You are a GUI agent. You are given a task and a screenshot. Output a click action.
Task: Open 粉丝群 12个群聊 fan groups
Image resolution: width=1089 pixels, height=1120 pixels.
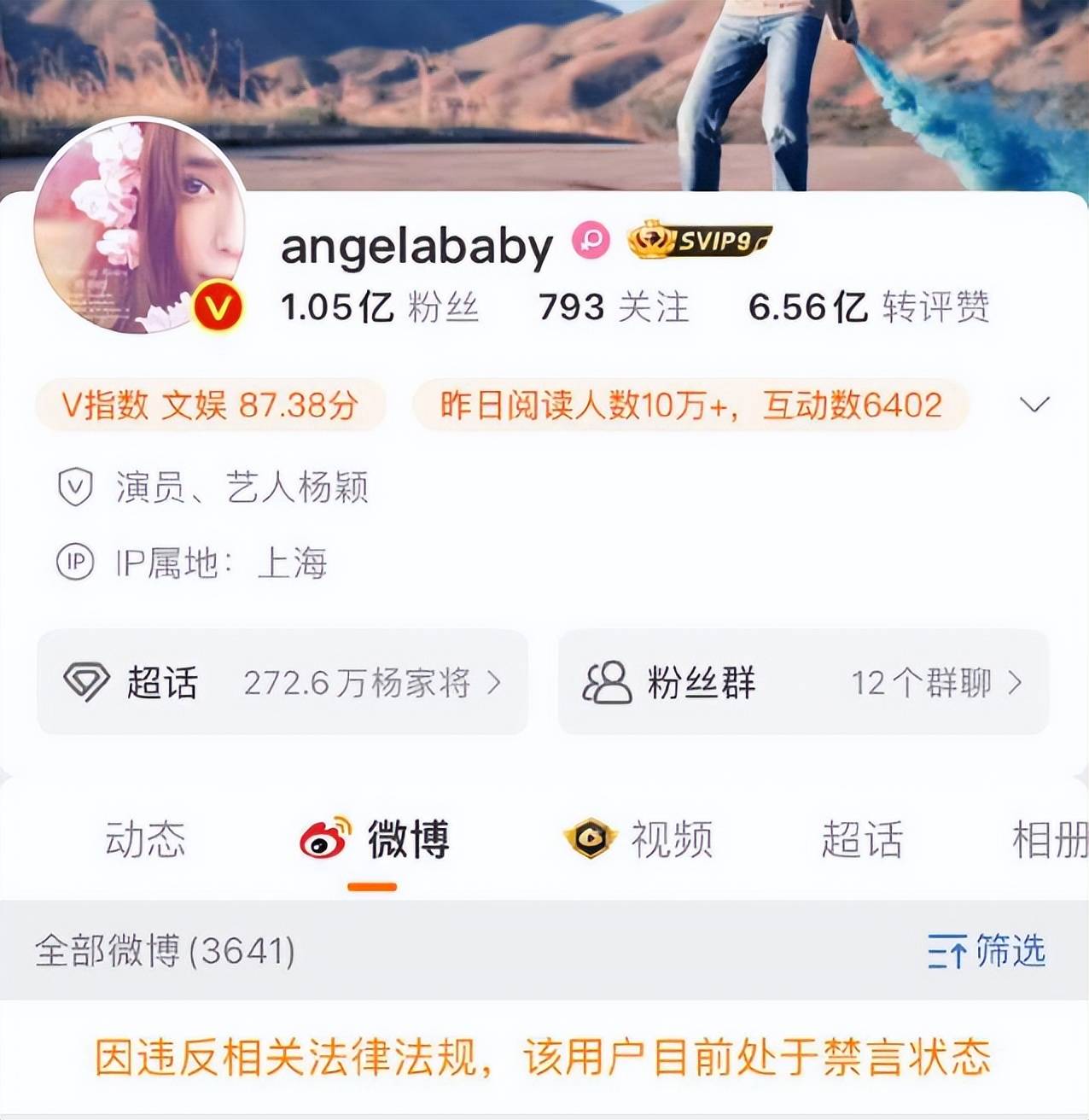pos(802,682)
